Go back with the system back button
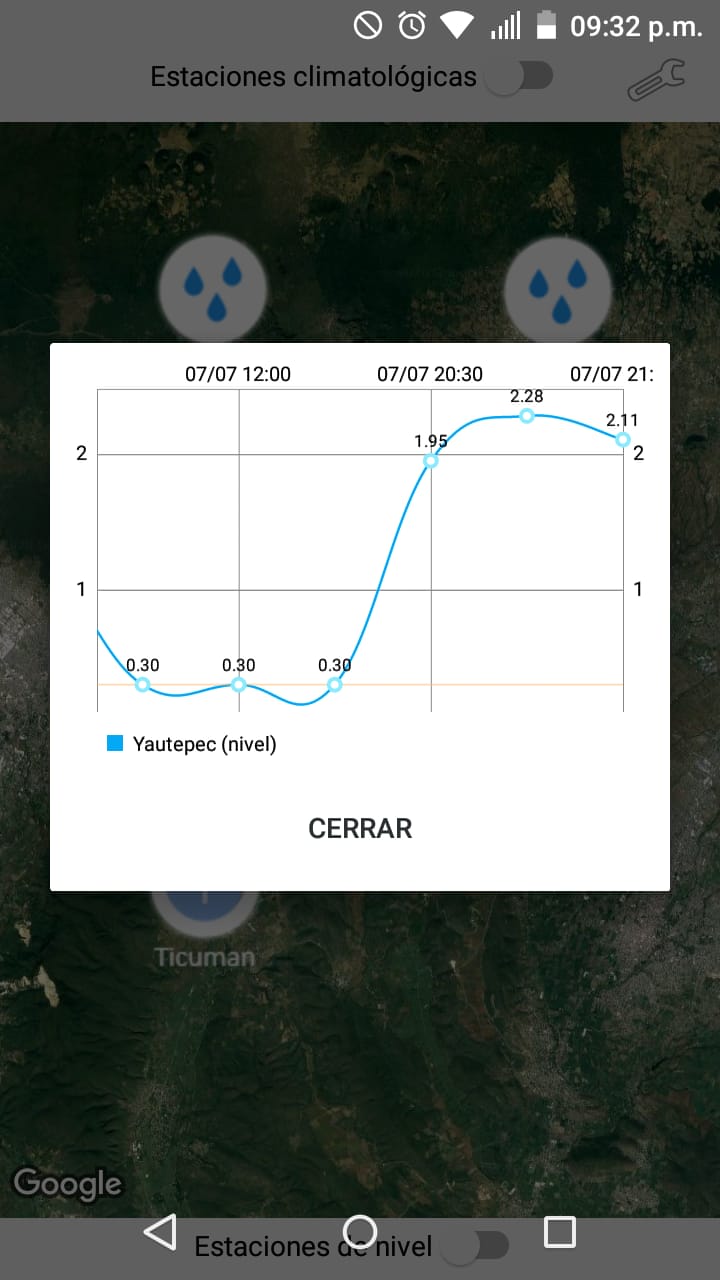Screen dimensions: 720x1280 160,1232
